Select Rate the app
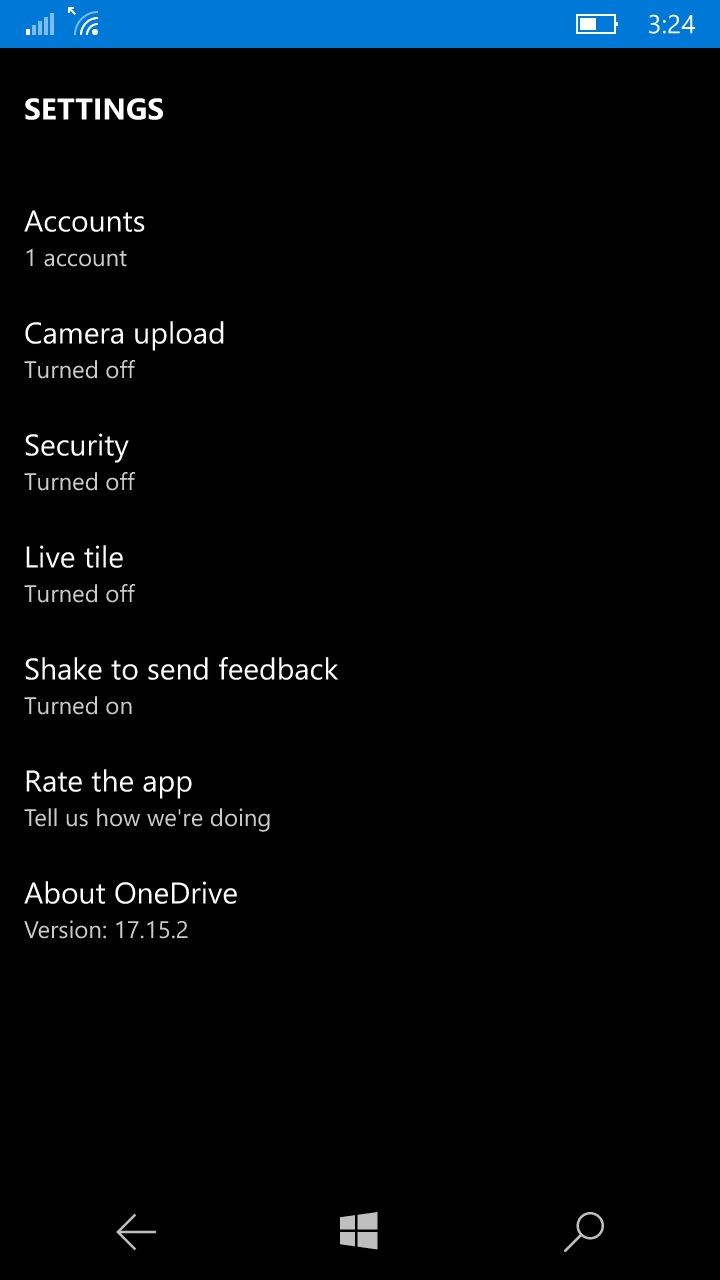The image size is (720, 1280). tap(360, 798)
